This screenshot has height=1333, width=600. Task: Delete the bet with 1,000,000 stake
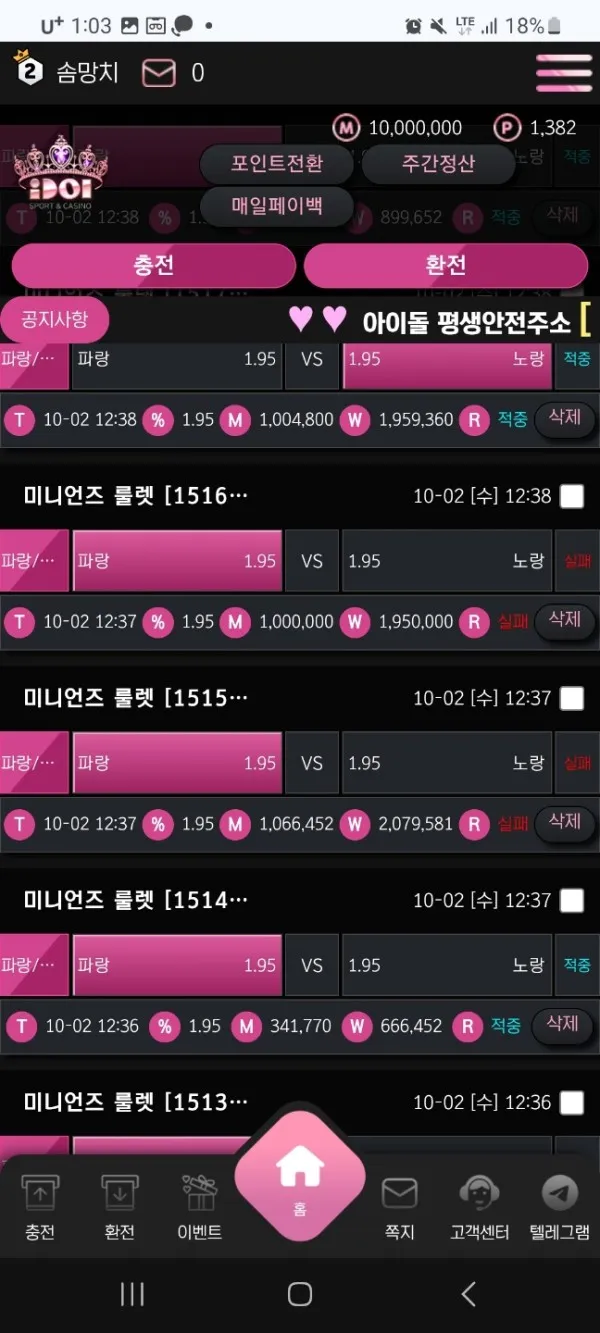tap(564, 620)
